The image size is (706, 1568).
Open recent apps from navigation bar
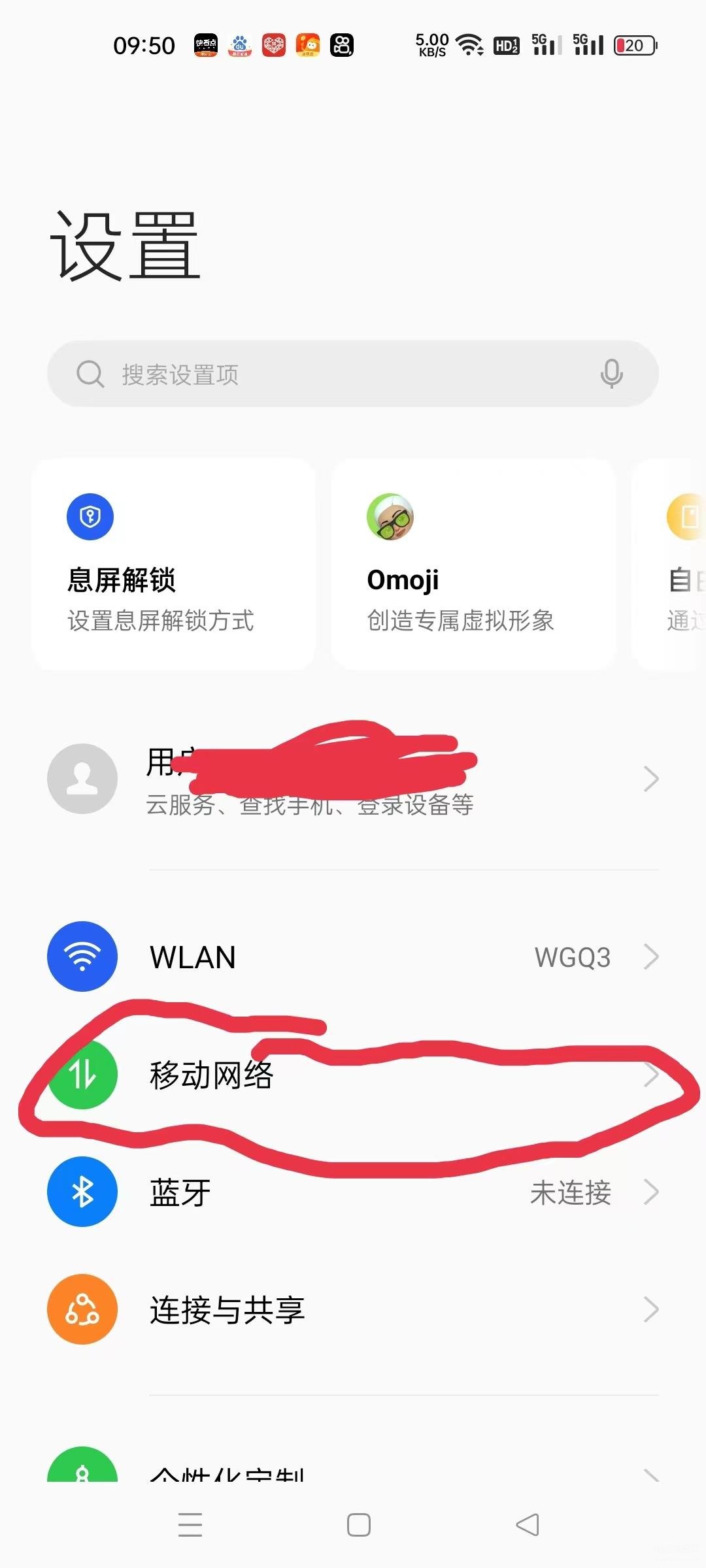[x=190, y=1525]
